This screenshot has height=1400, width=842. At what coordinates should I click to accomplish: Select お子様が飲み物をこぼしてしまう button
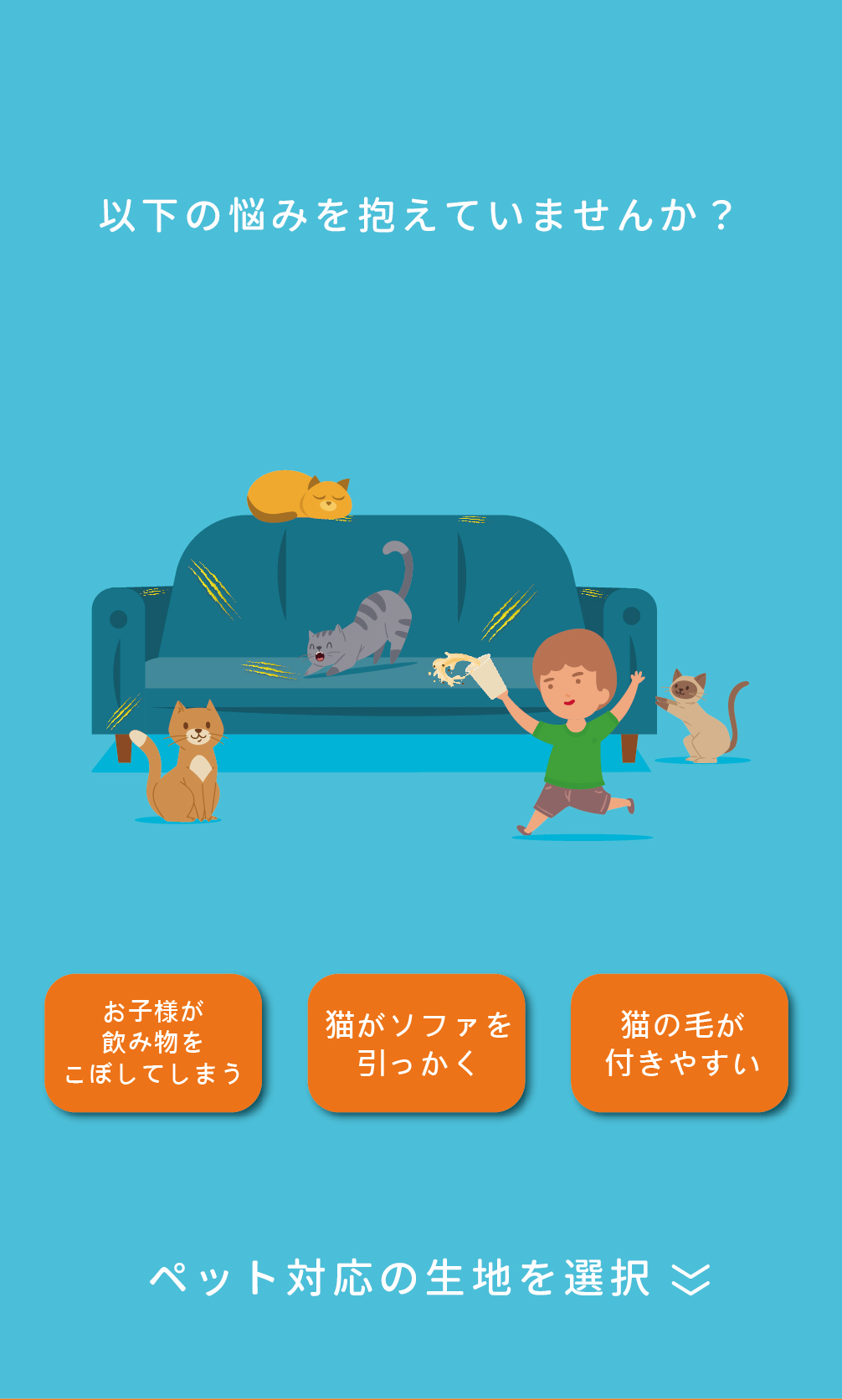[153, 1043]
